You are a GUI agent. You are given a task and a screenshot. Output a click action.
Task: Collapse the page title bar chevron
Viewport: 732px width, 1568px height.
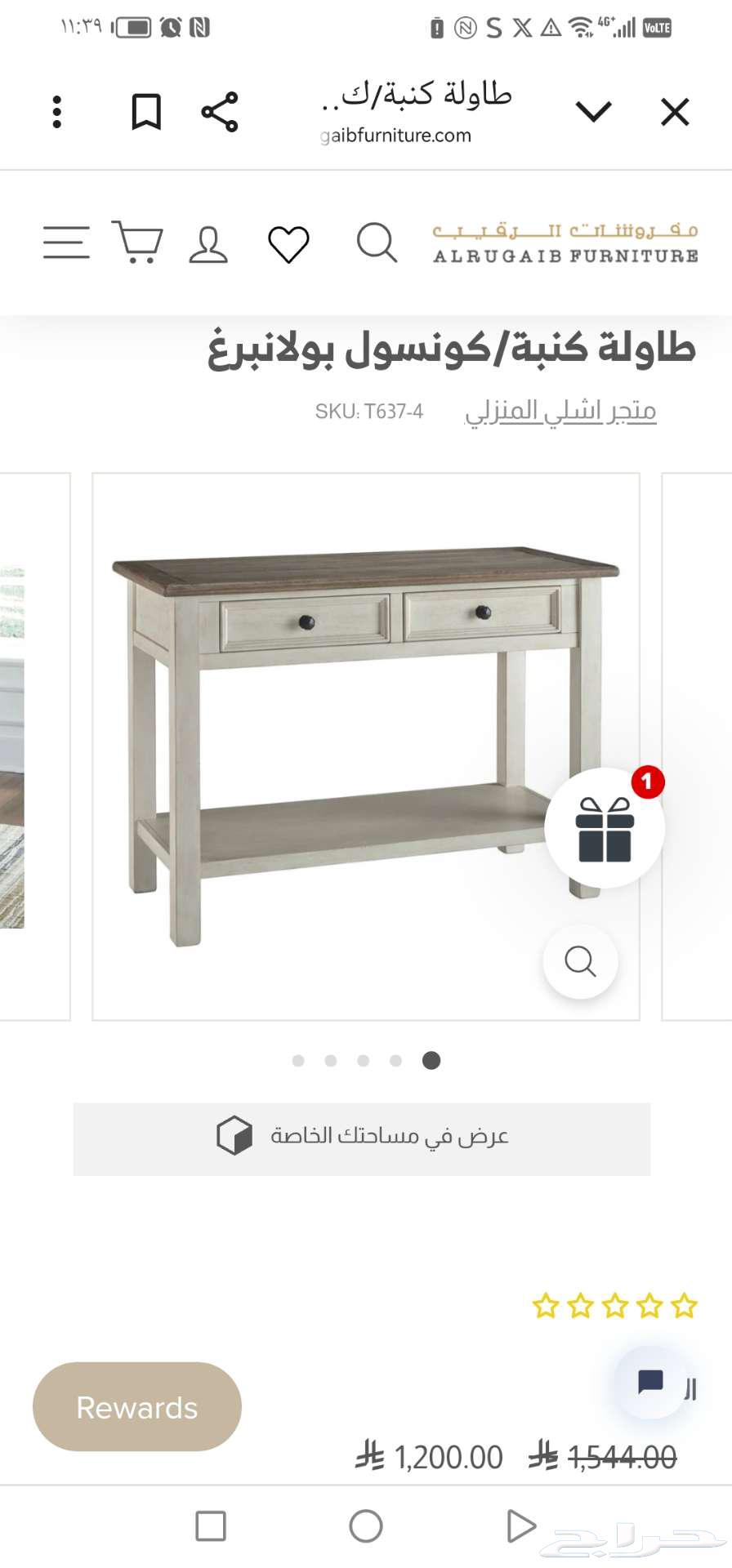click(x=596, y=110)
